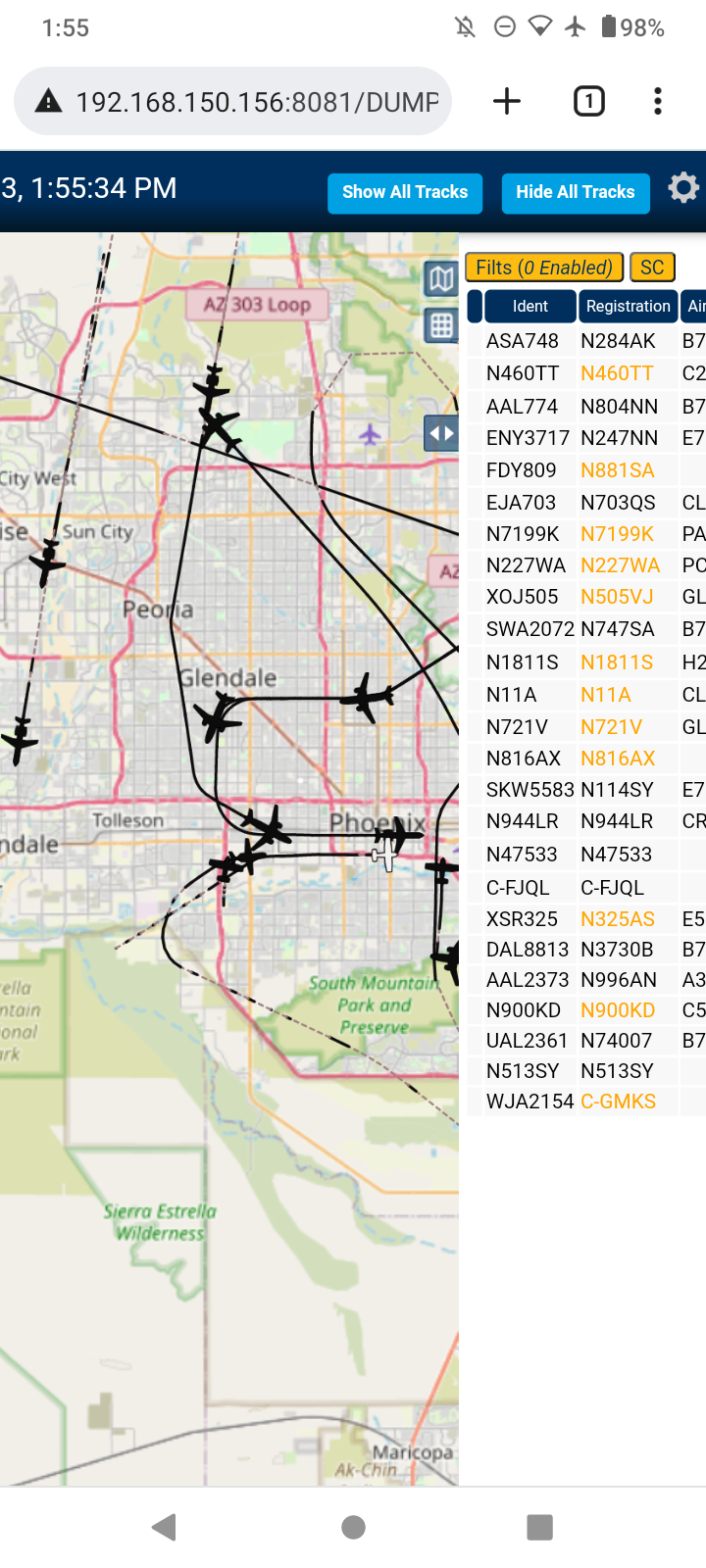Go back with the system back button
Screen dimensions: 706x1568
165,1526
